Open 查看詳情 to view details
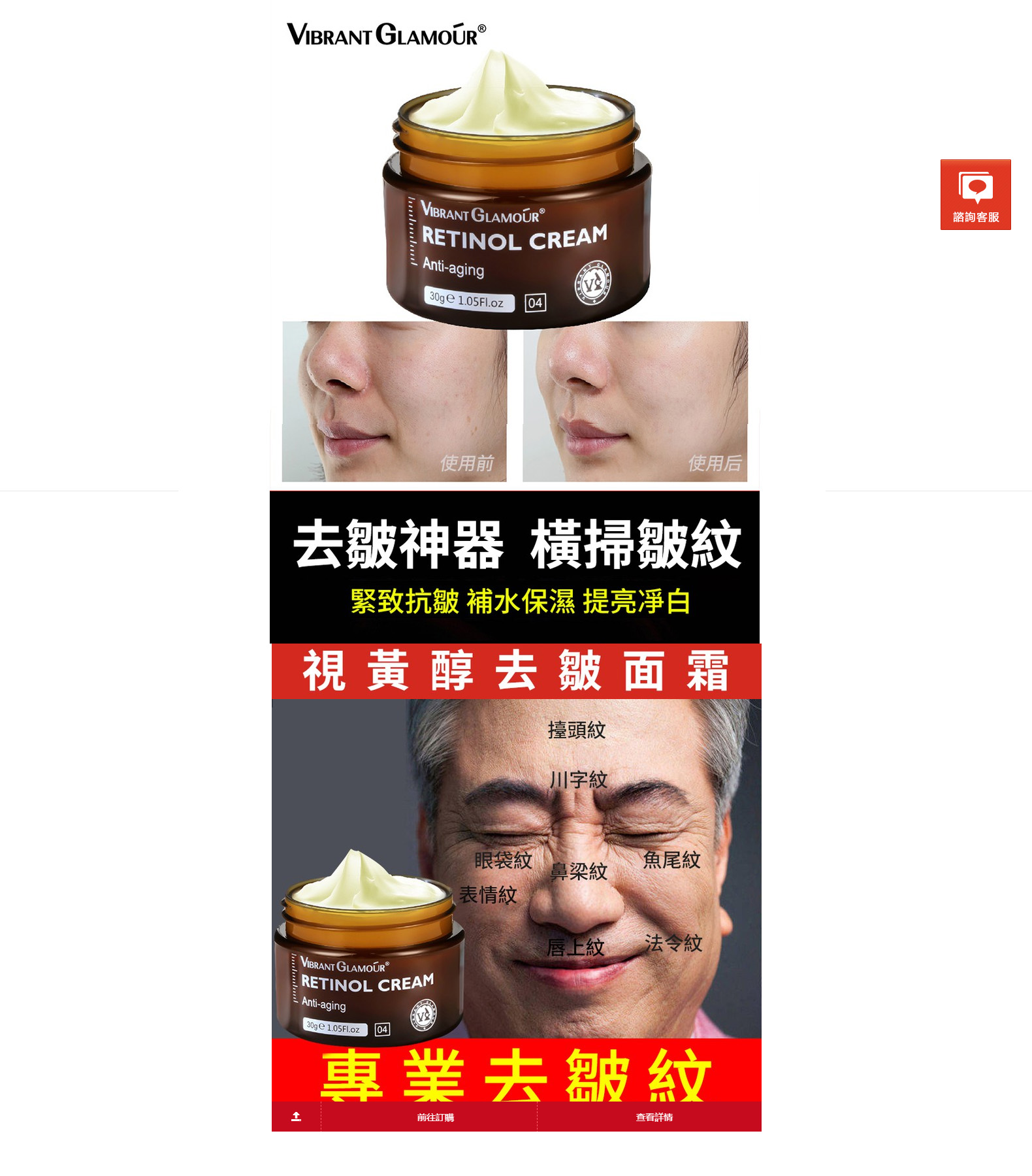The height and width of the screenshot is (1176, 1032). pos(654,1117)
